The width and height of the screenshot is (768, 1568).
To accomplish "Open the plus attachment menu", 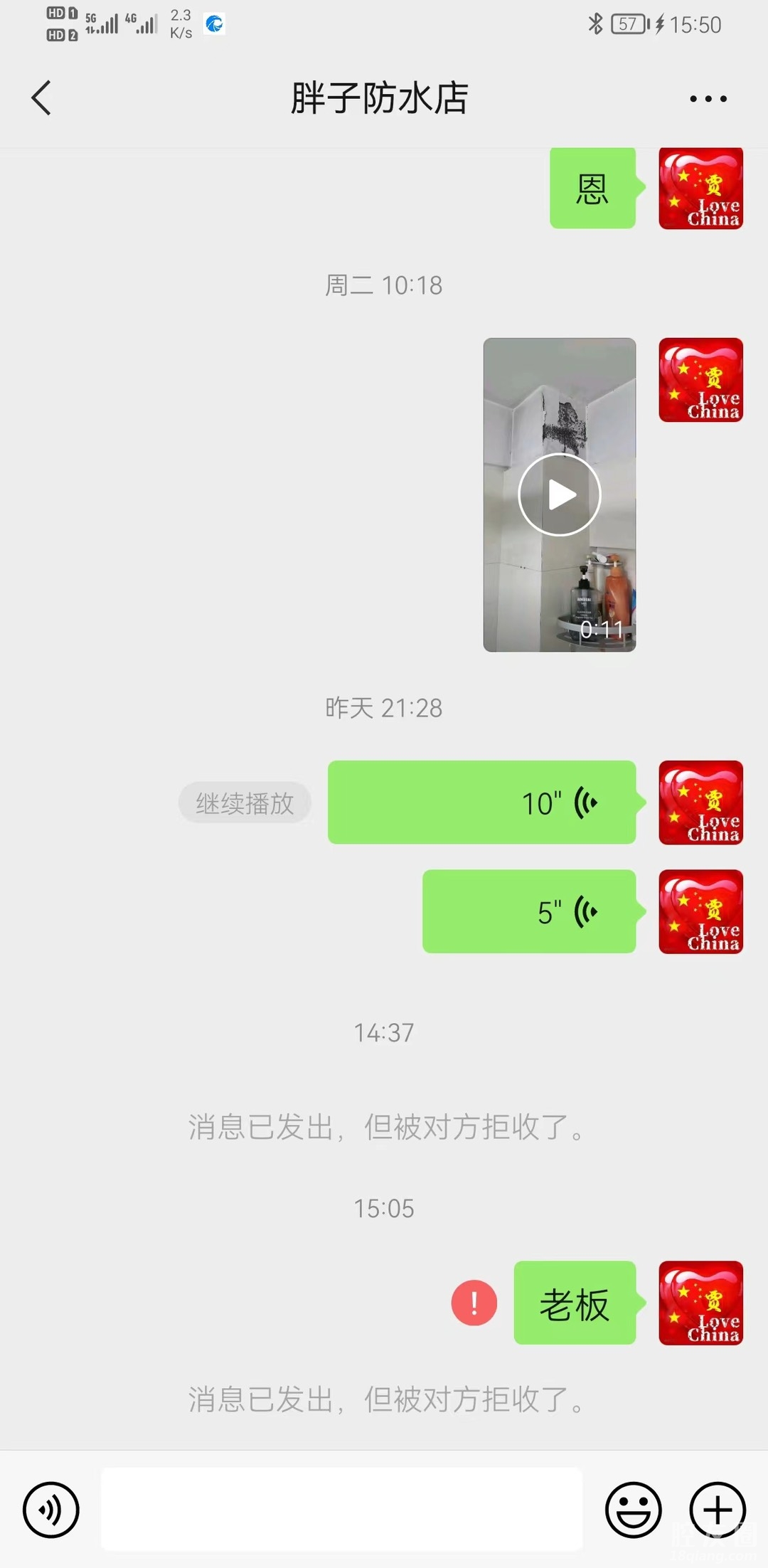I will tap(717, 1510).
